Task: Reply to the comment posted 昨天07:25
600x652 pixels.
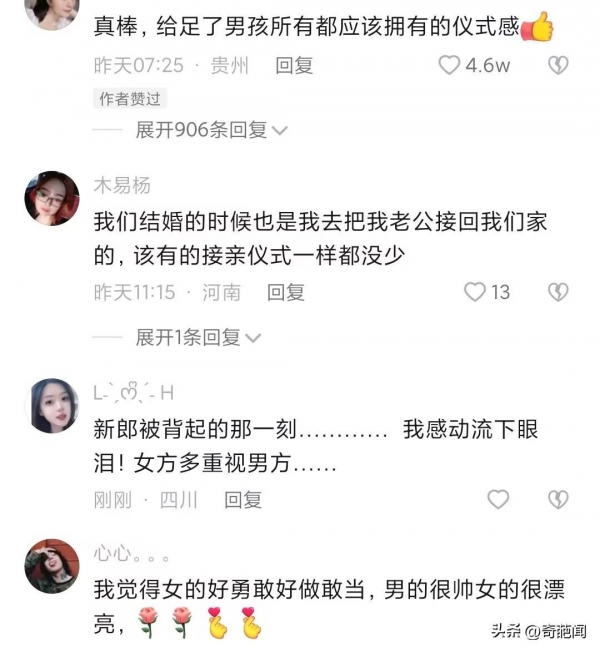Action: click(x=294, y=65)
